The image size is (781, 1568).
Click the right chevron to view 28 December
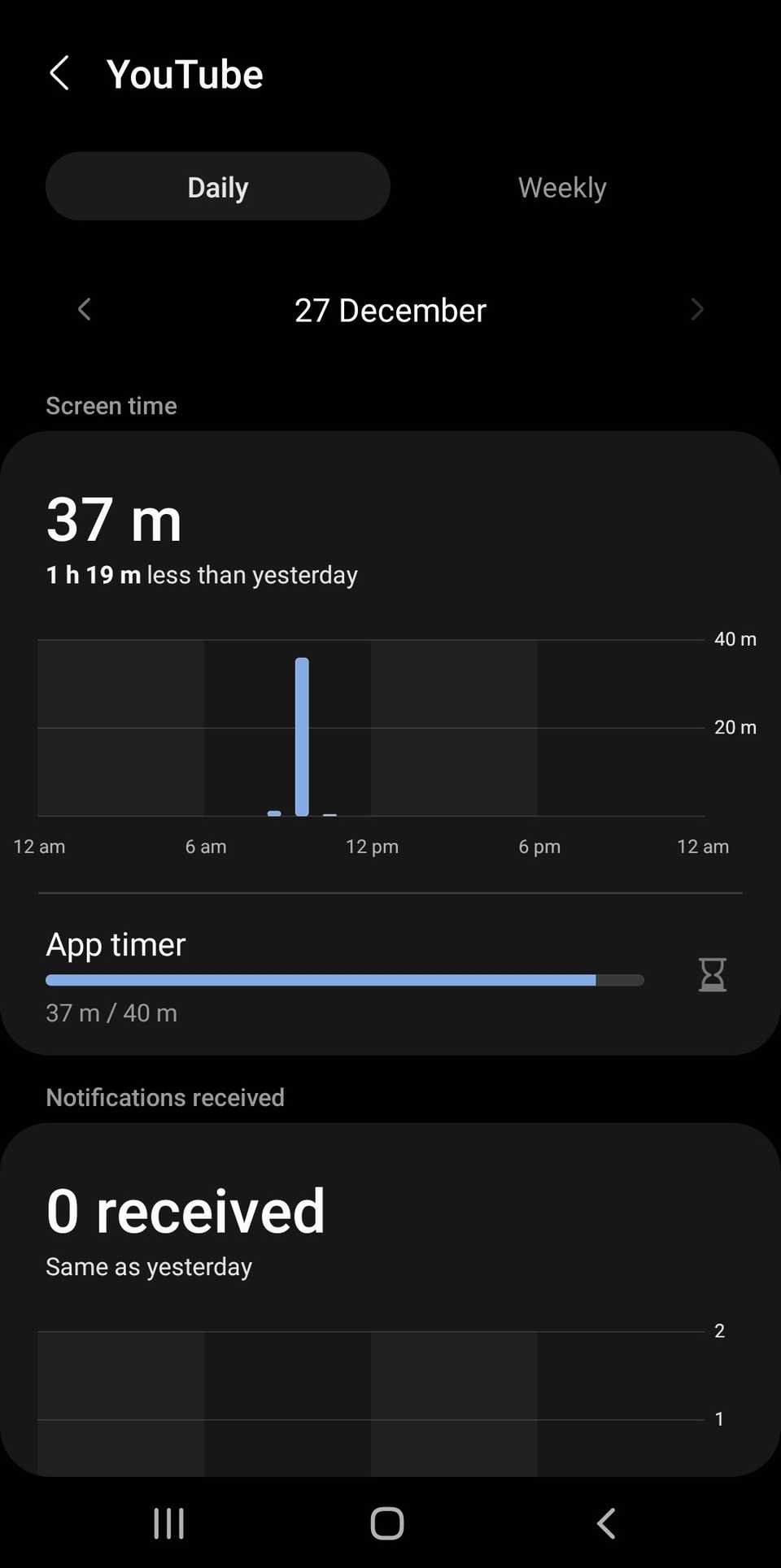click(x=696, y=309)
